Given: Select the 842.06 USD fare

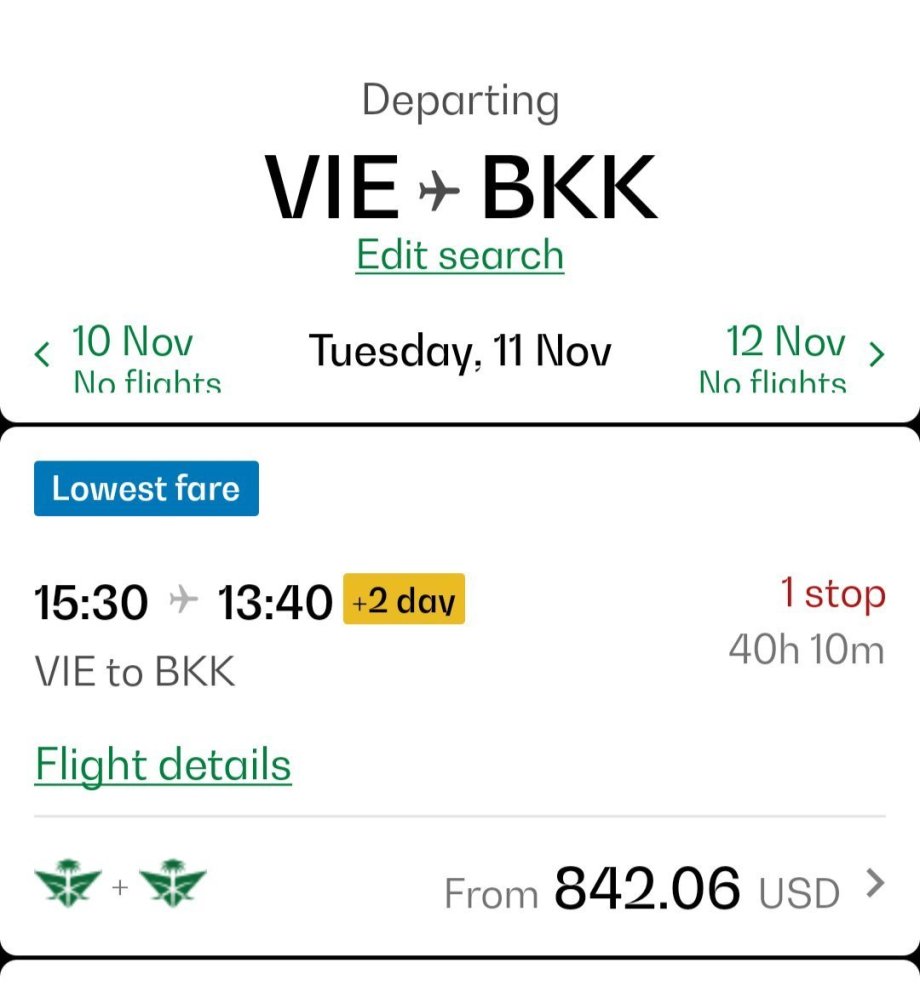Looking at the screenshot, I should pyautogui.click(x=660, y=888).
